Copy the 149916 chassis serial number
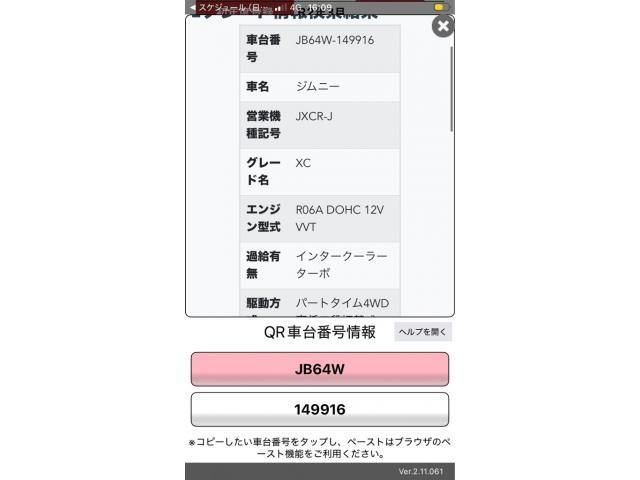 320,409
